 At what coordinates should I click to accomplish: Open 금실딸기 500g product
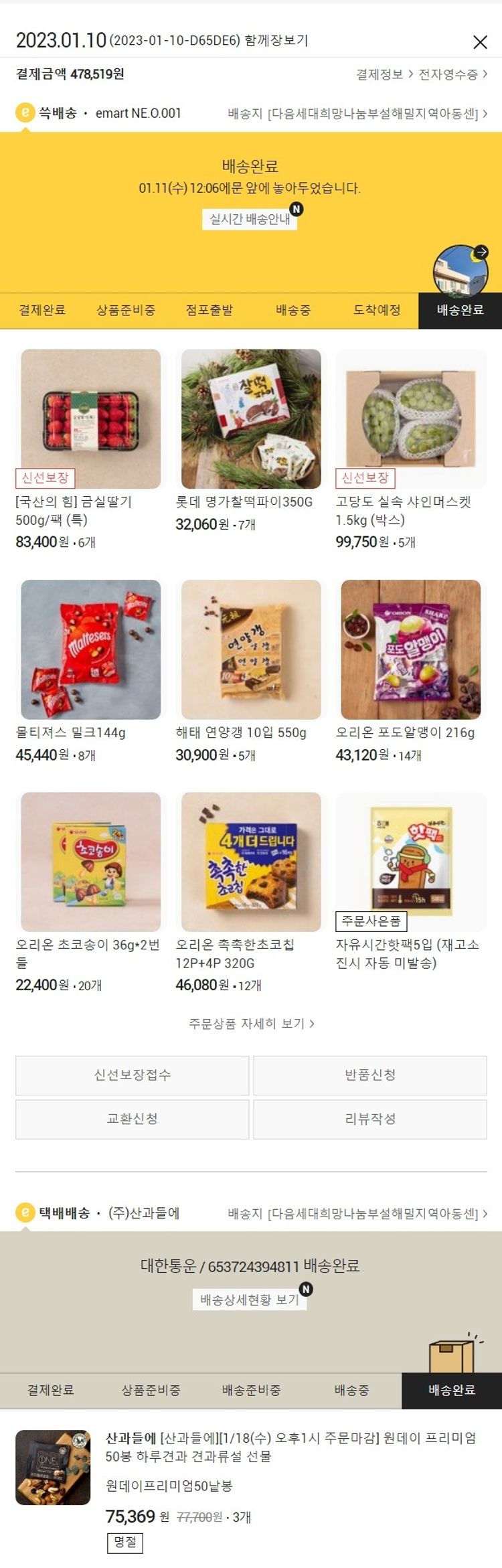coord(91,419)
